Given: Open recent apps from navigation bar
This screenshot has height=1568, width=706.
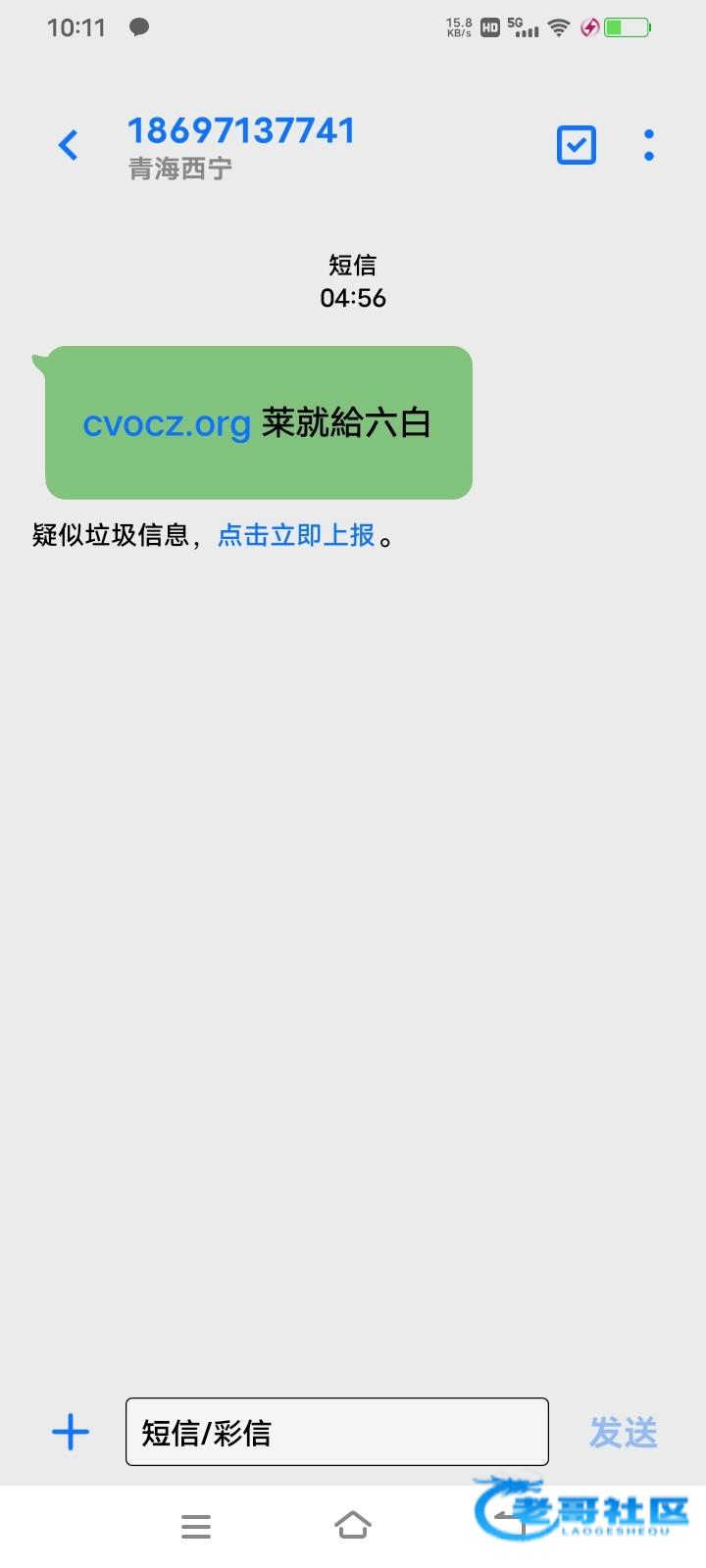Looking at the screenshot, I should tap(196, 1526).
